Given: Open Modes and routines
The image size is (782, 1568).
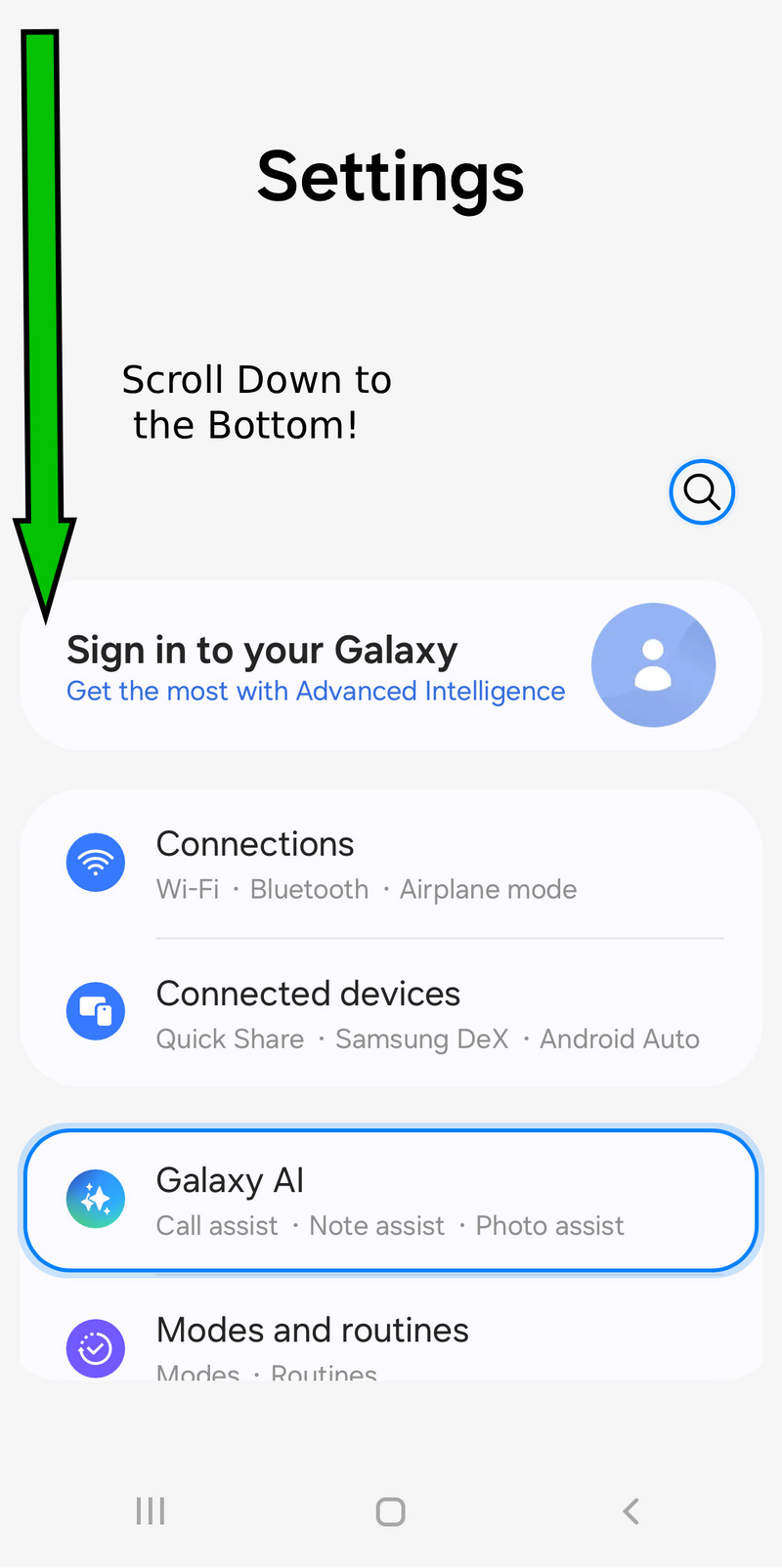Looking at the screenshot, I should [390, 1343].
